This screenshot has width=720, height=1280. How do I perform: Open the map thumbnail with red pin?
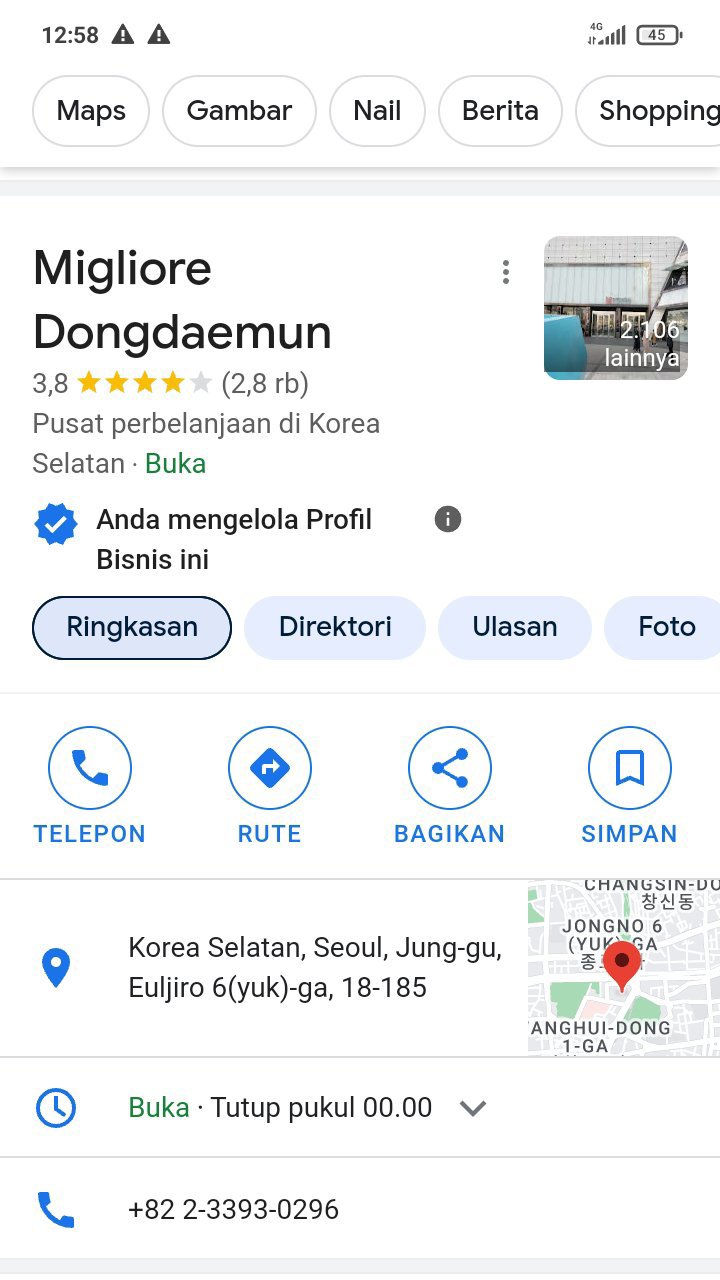click(x=623, y=968)
